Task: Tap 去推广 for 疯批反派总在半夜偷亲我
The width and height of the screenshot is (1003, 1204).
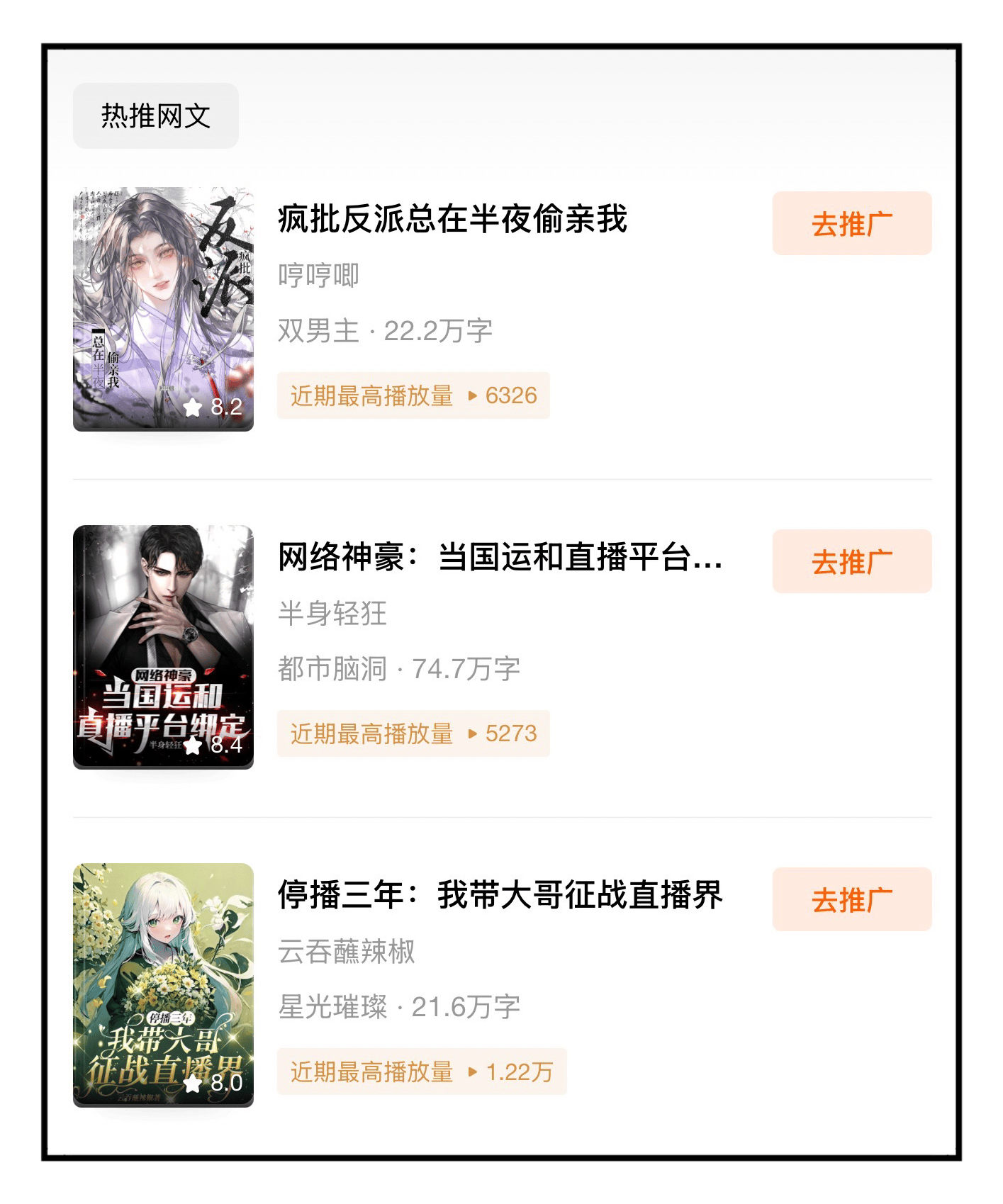Action: [x=851, y=223]
